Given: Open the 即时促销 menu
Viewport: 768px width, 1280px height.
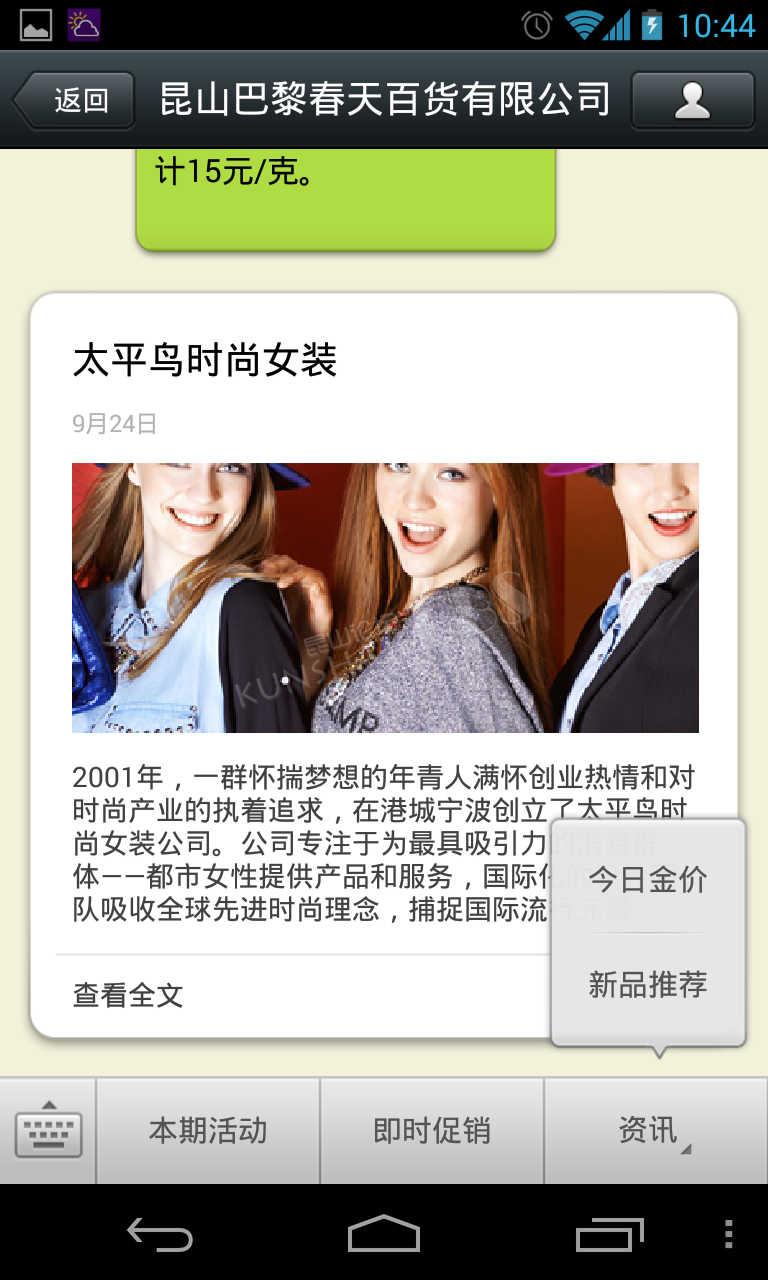Looking at the screenshot, I should point(432,1131).
